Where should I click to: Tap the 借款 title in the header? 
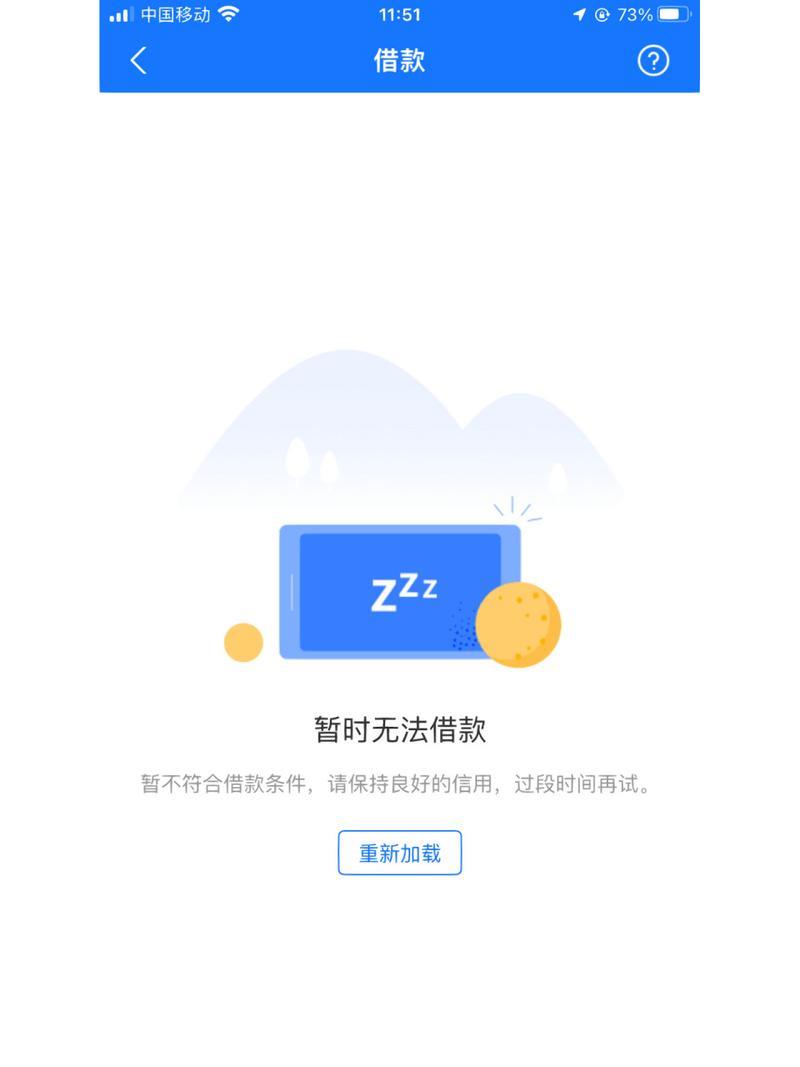pos(400,60)
